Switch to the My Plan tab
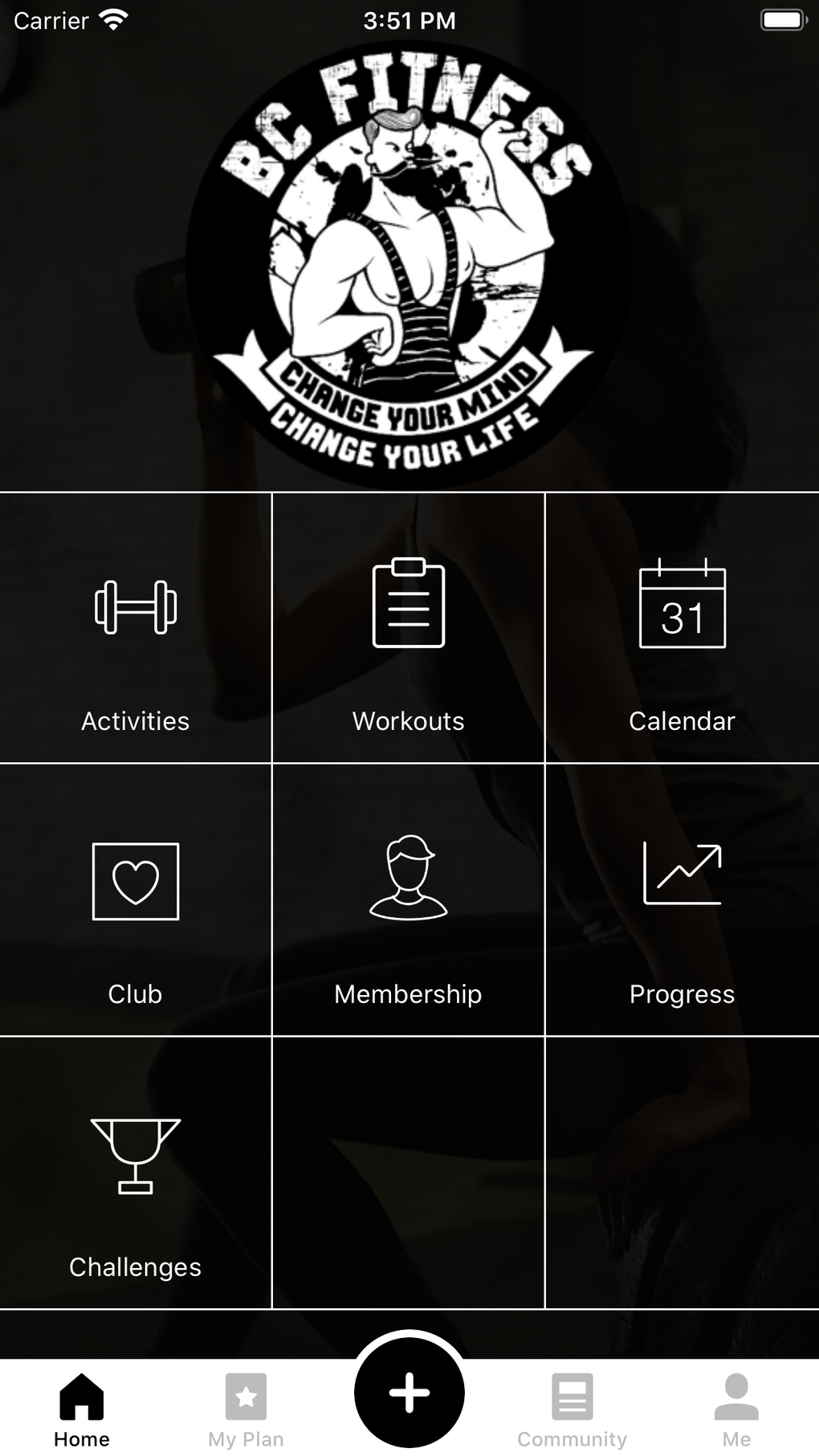Viewport: 819px width, 1456px height. tap(246, 1409)
